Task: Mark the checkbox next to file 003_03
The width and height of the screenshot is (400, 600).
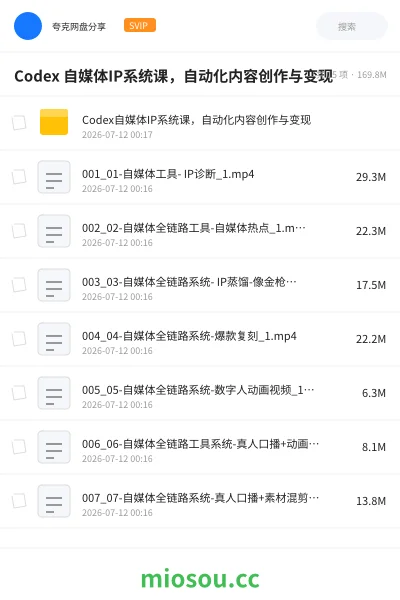Action: coord(19,285)
